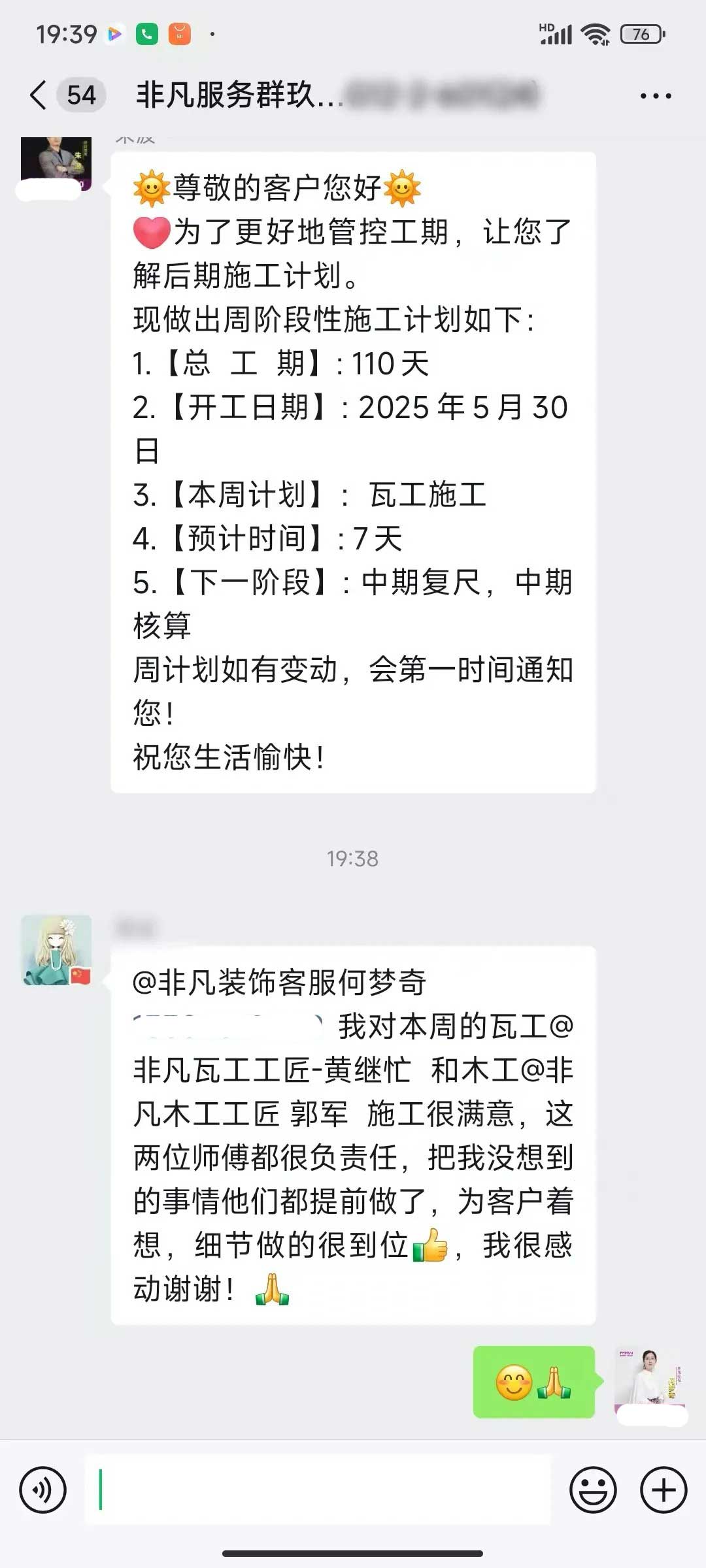Focus the message text field
706x1568 pixels.
(x=317, y=1490)
